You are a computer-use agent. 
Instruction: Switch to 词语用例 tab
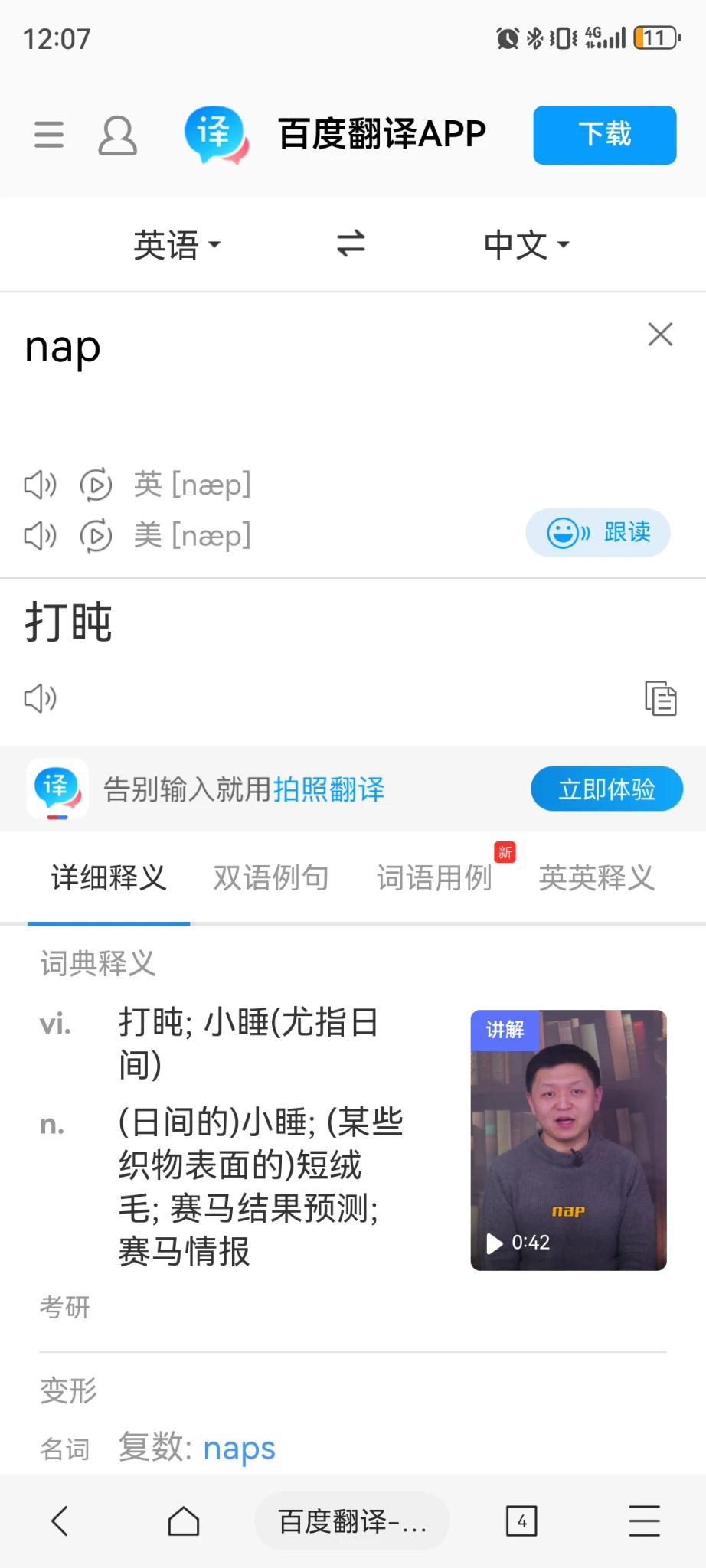coord(434,877)
